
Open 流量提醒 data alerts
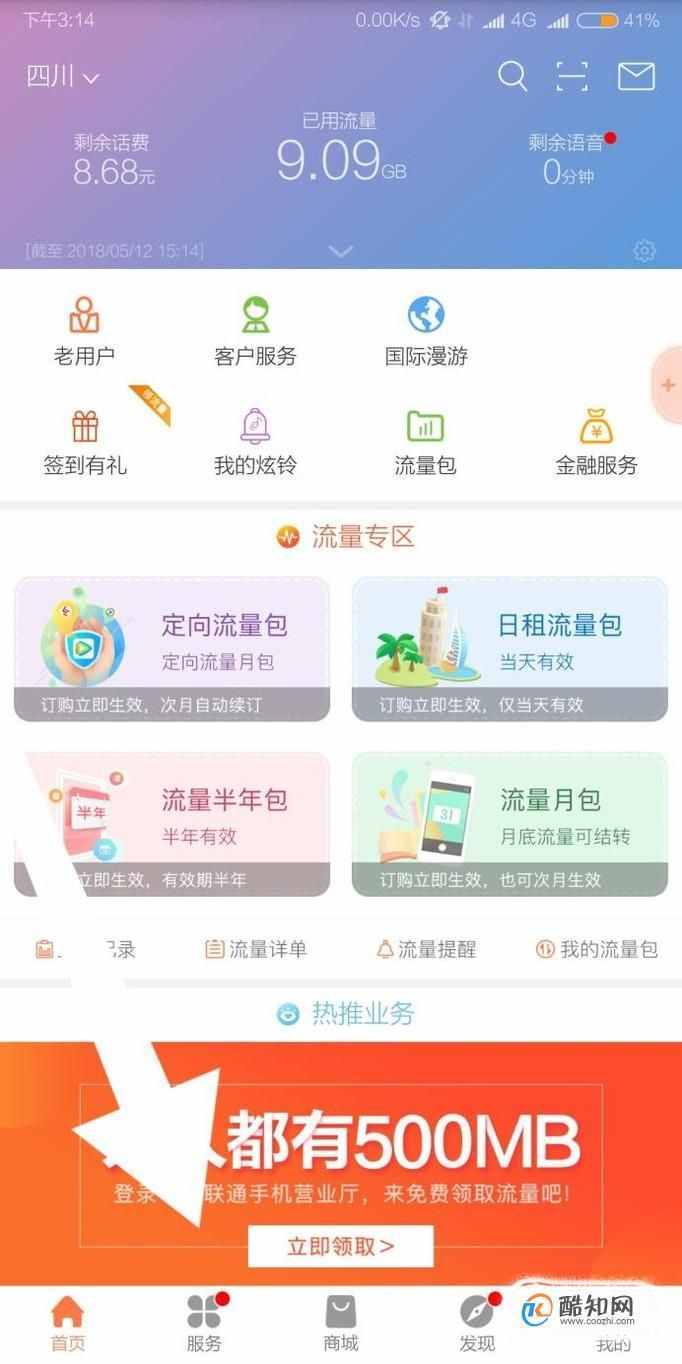(425, 949)
